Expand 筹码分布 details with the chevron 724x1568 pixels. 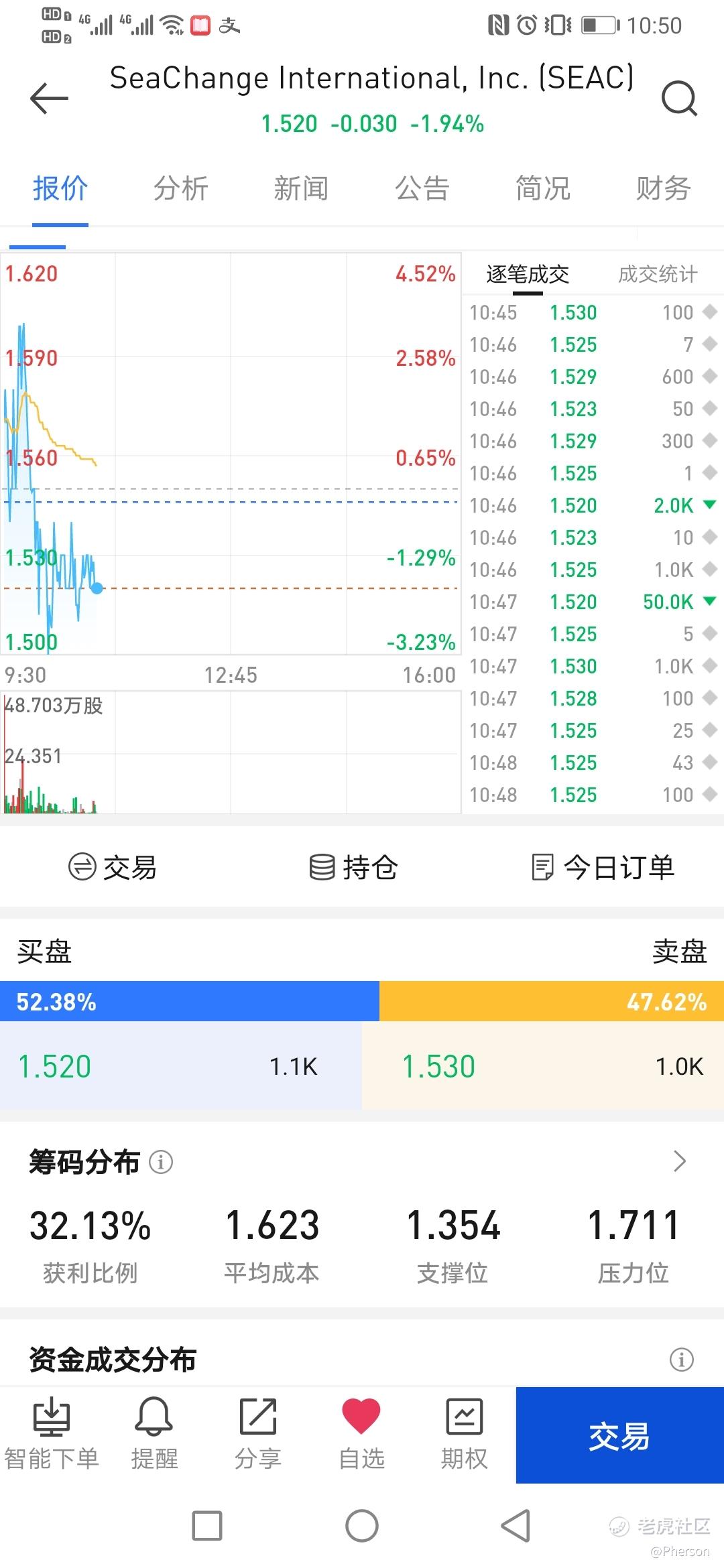[x=680, y=1161]
